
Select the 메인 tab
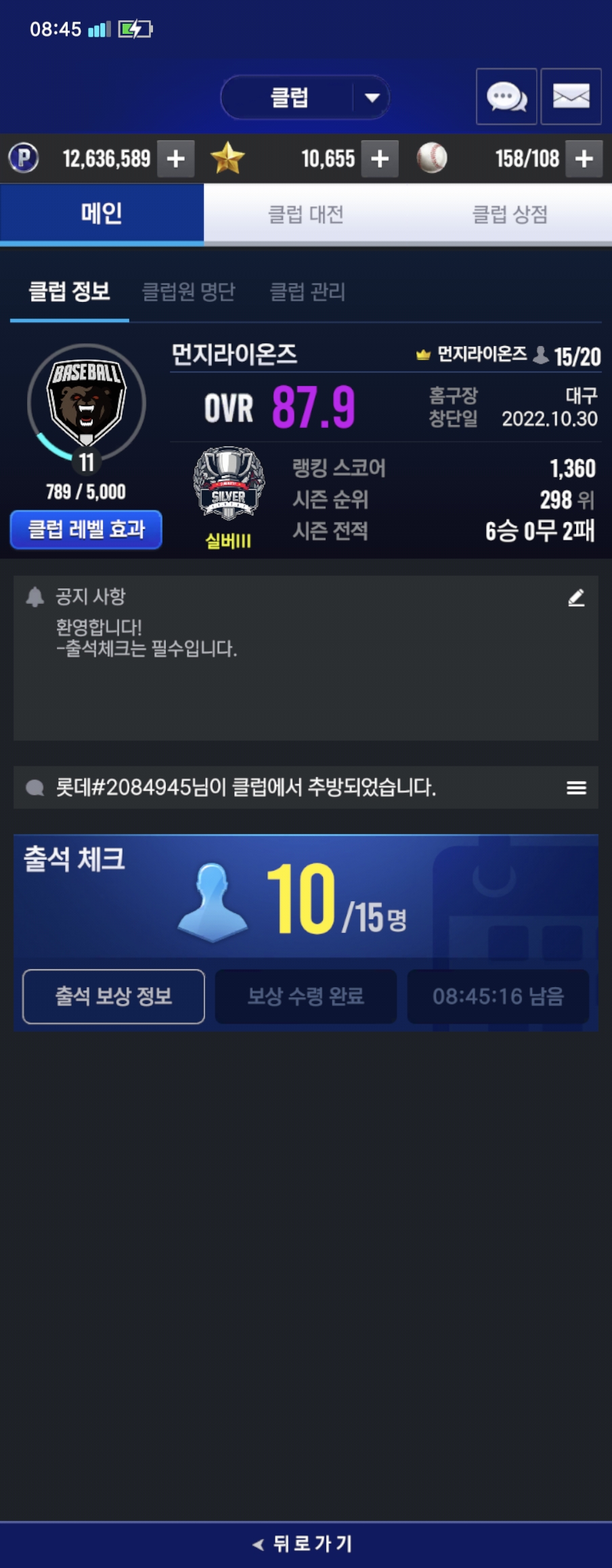[102, 215]
